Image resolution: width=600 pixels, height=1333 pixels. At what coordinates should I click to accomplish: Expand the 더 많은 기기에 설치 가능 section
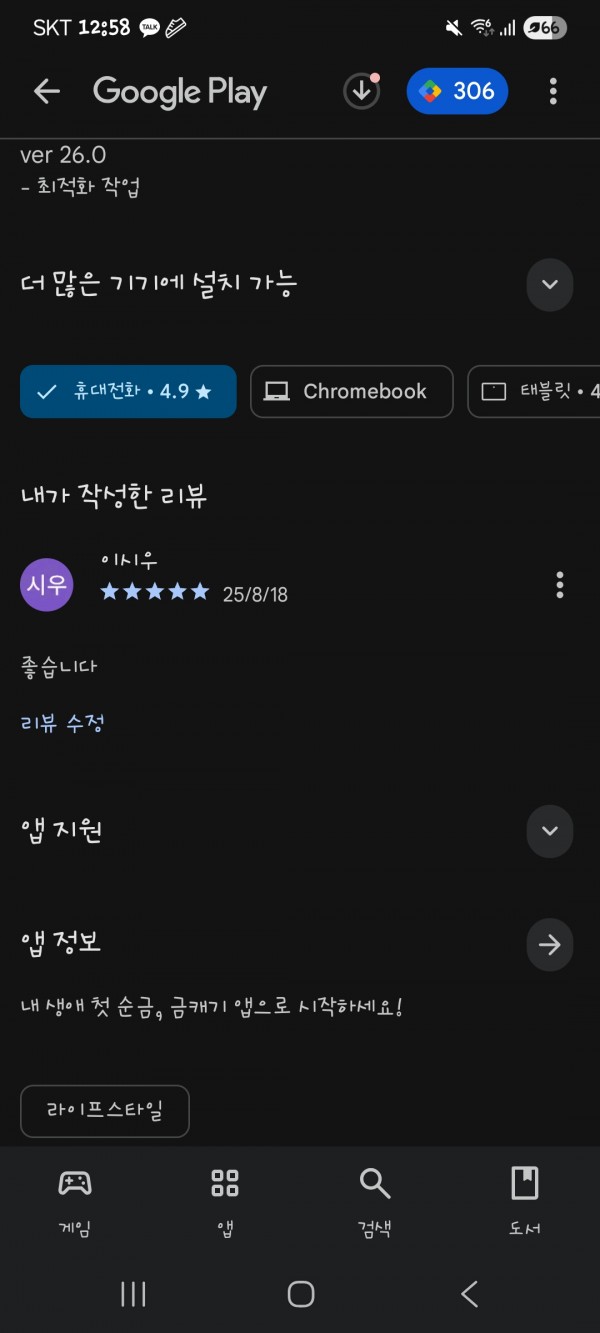(549, 284)
